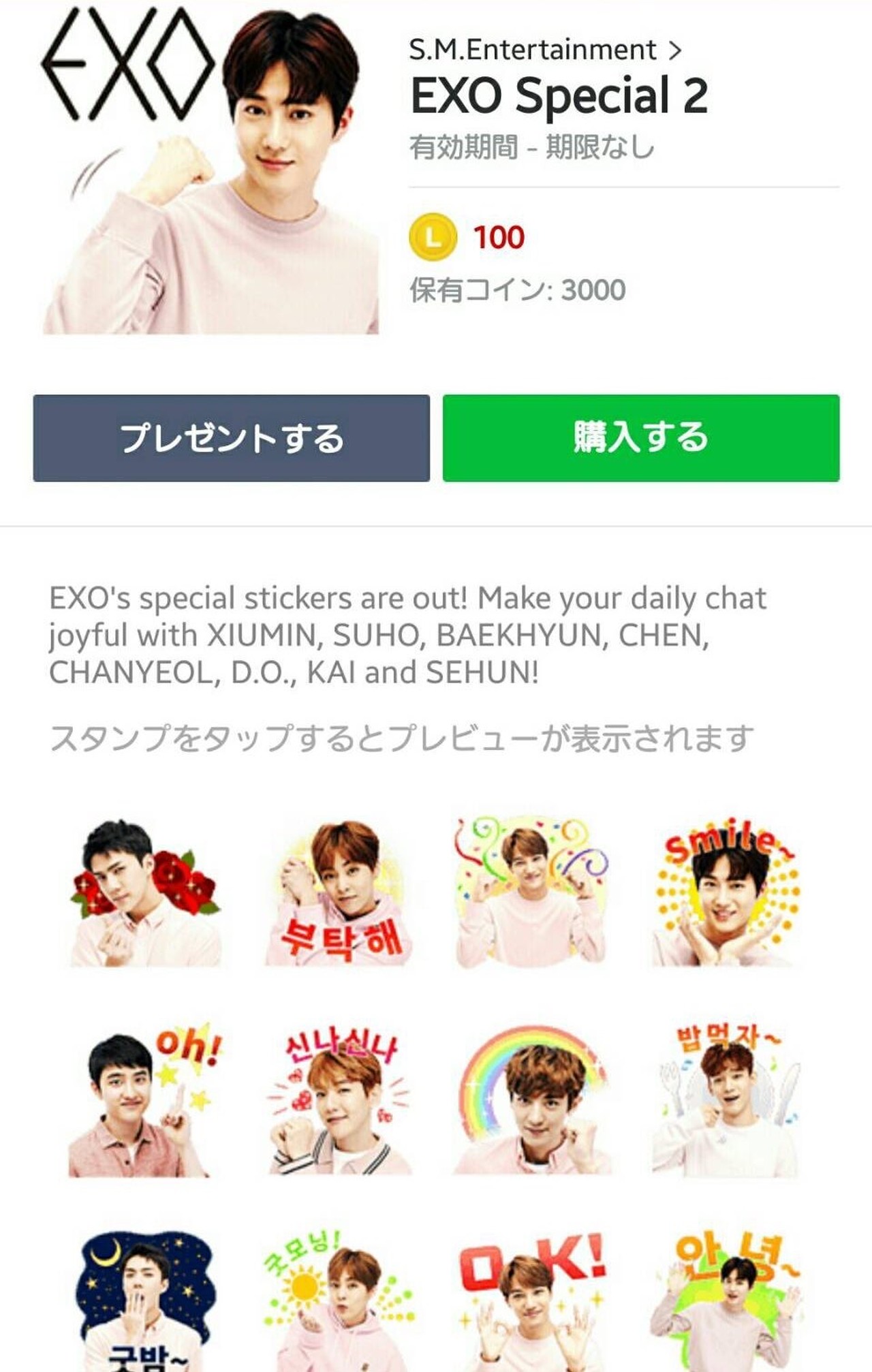Preview the Smile~ sticker

click(x=726, y=892)
